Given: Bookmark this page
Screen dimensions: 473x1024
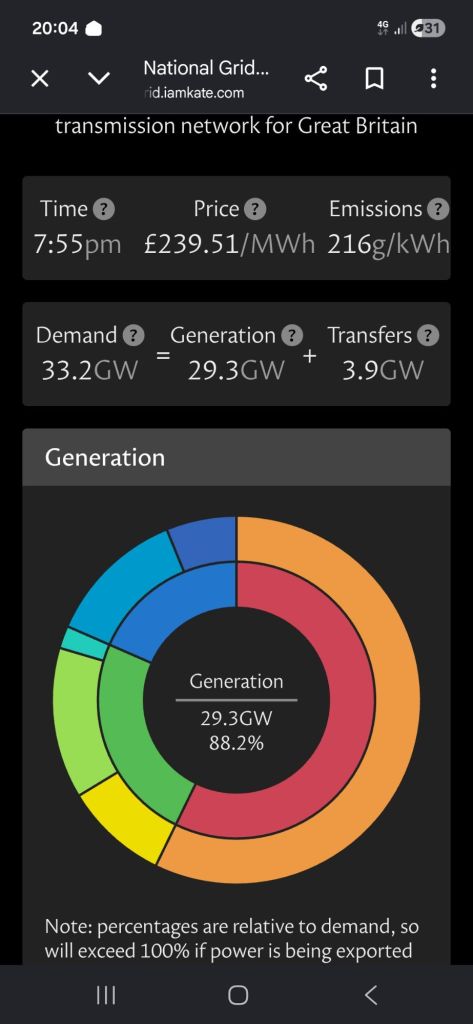Looking at the screenshot, I should 374,80.
